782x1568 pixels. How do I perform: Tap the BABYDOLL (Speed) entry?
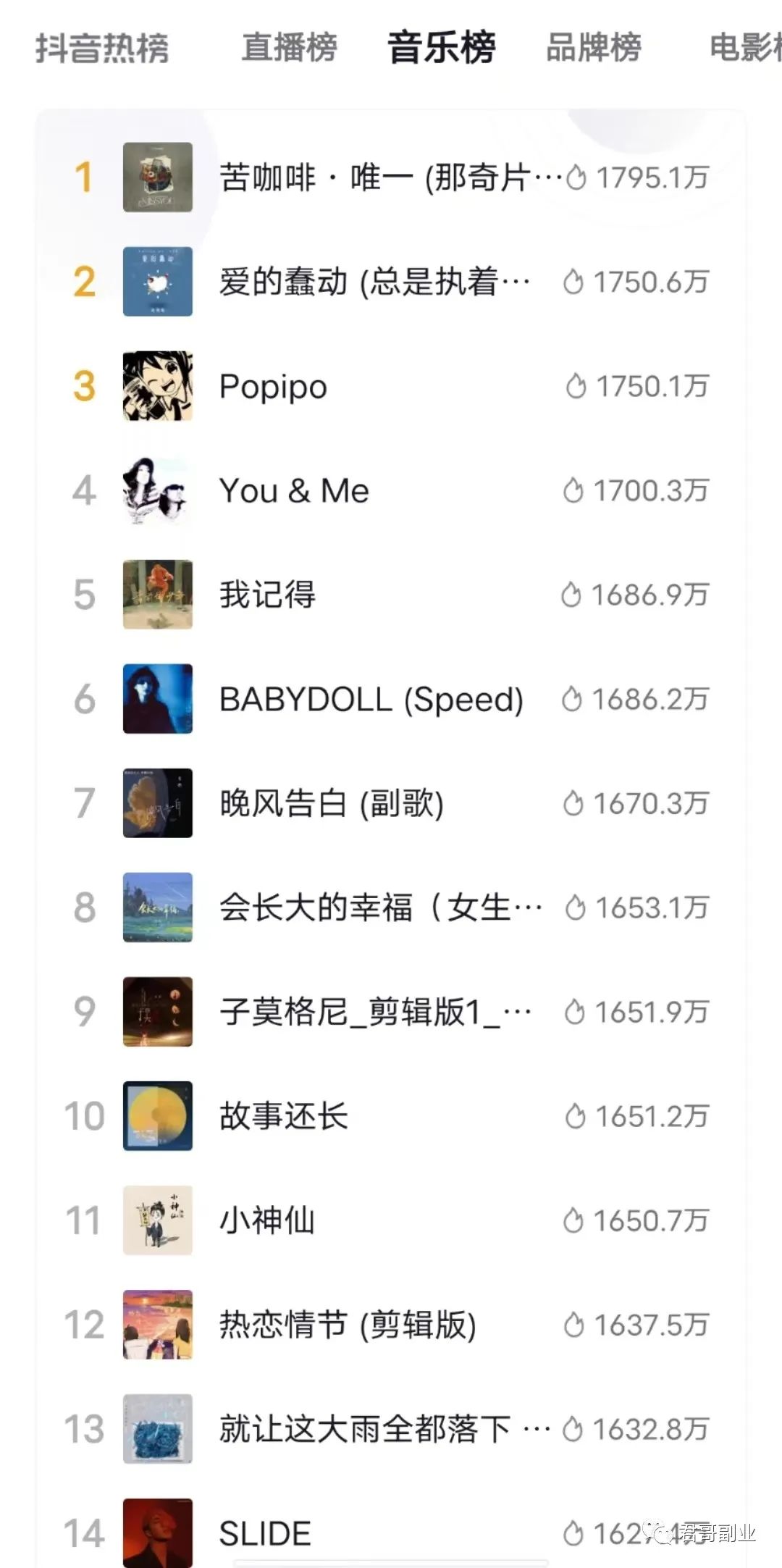pos(371,699)
